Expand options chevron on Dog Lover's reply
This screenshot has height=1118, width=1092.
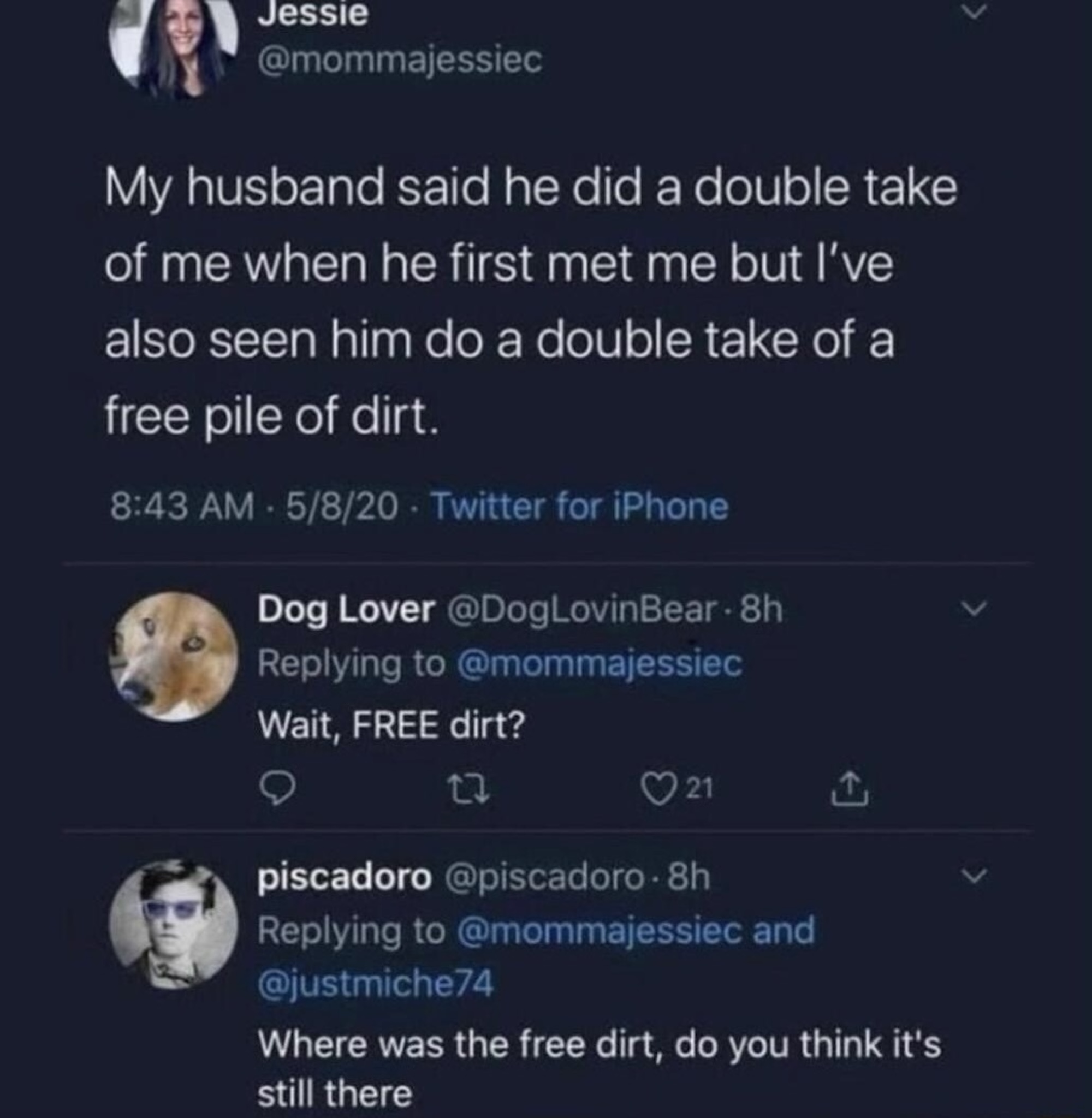click(974, 606)
